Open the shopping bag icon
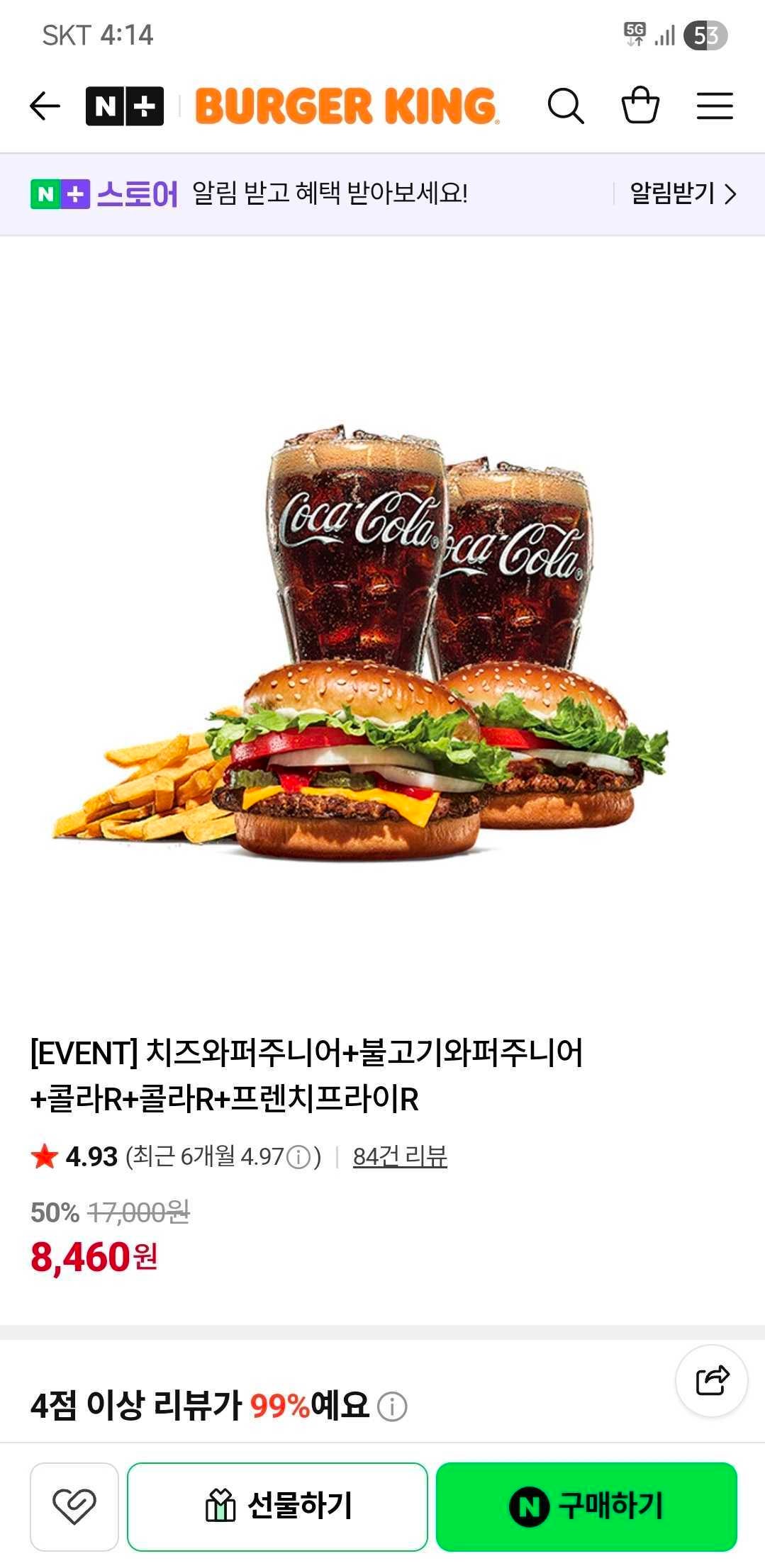Image resolution: width=765 pixels, height=1568 pixels. (640, 105)
